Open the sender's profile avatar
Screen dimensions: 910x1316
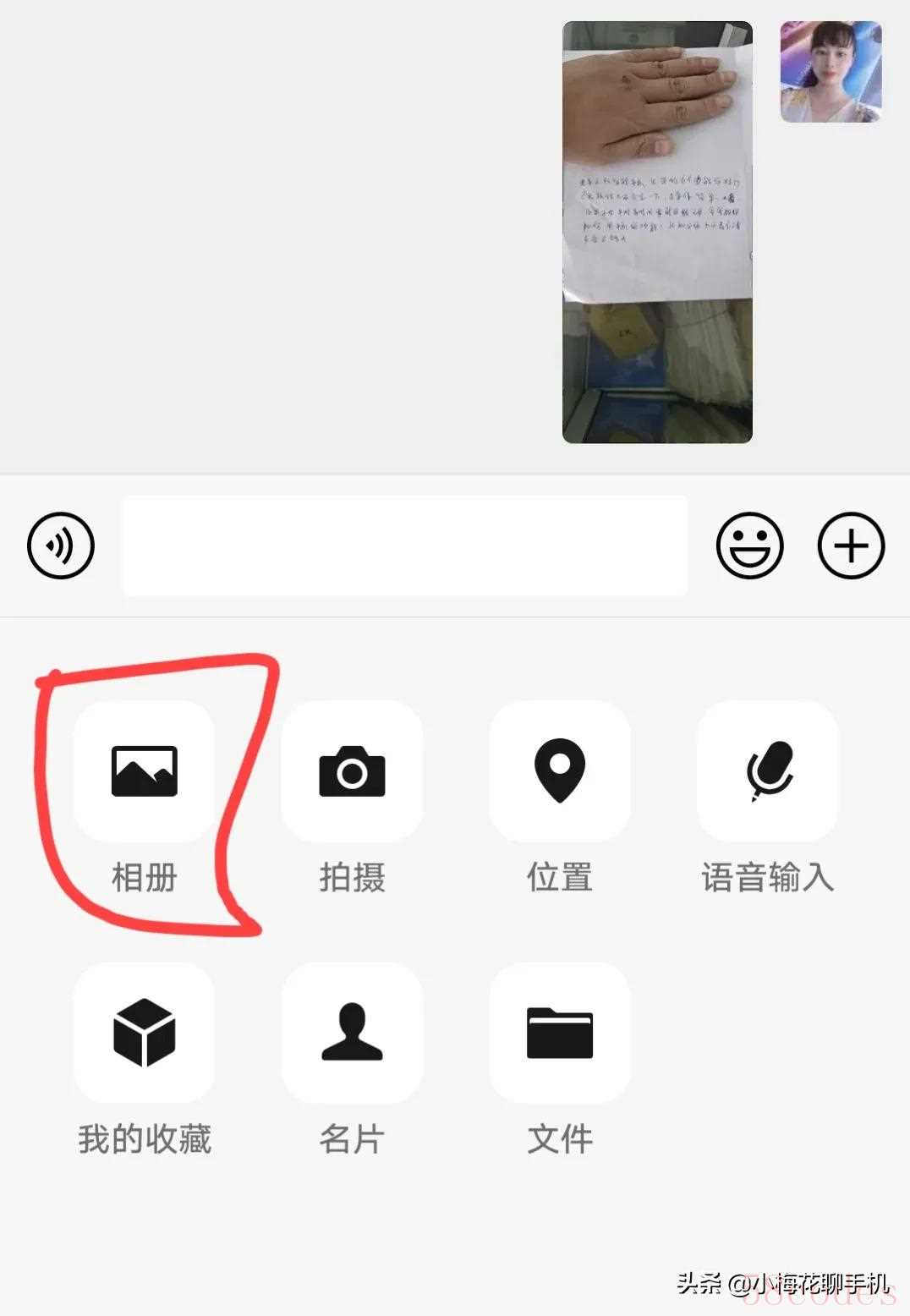click(831, 72)
